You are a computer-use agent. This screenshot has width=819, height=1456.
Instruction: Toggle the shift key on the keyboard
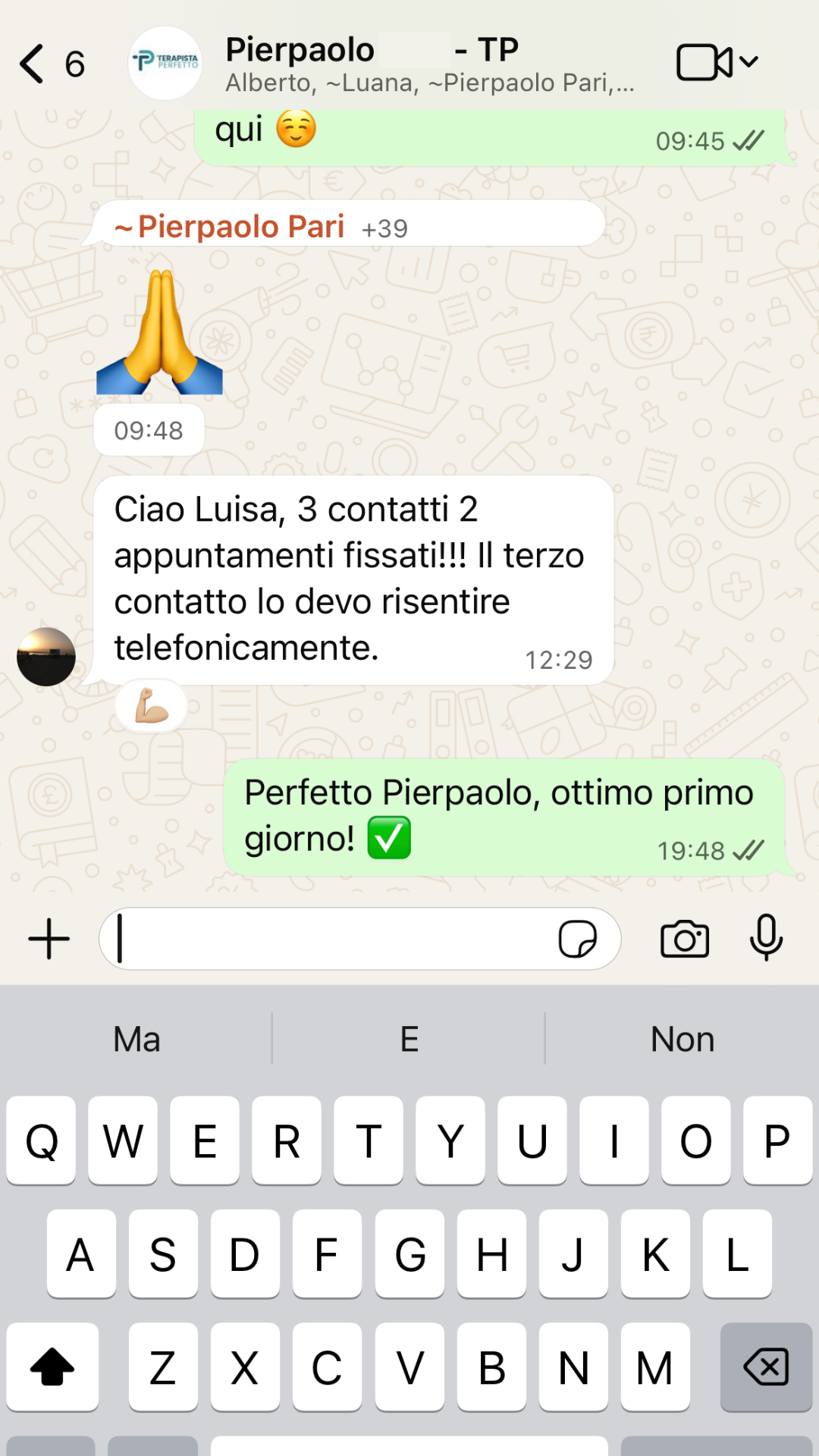click(x=52, y=1367)
